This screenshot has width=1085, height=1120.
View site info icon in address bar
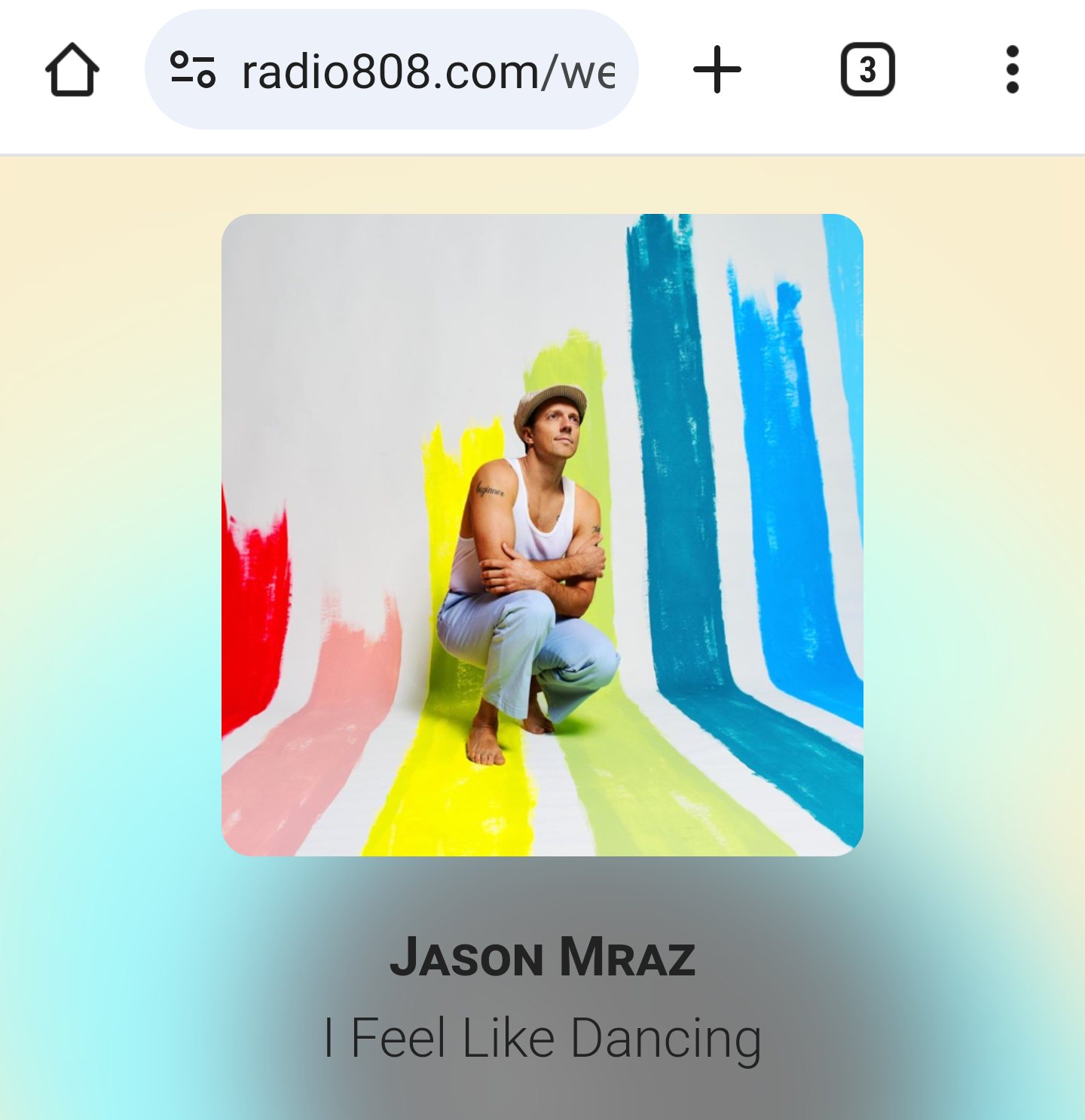click(x=193, y=69)
